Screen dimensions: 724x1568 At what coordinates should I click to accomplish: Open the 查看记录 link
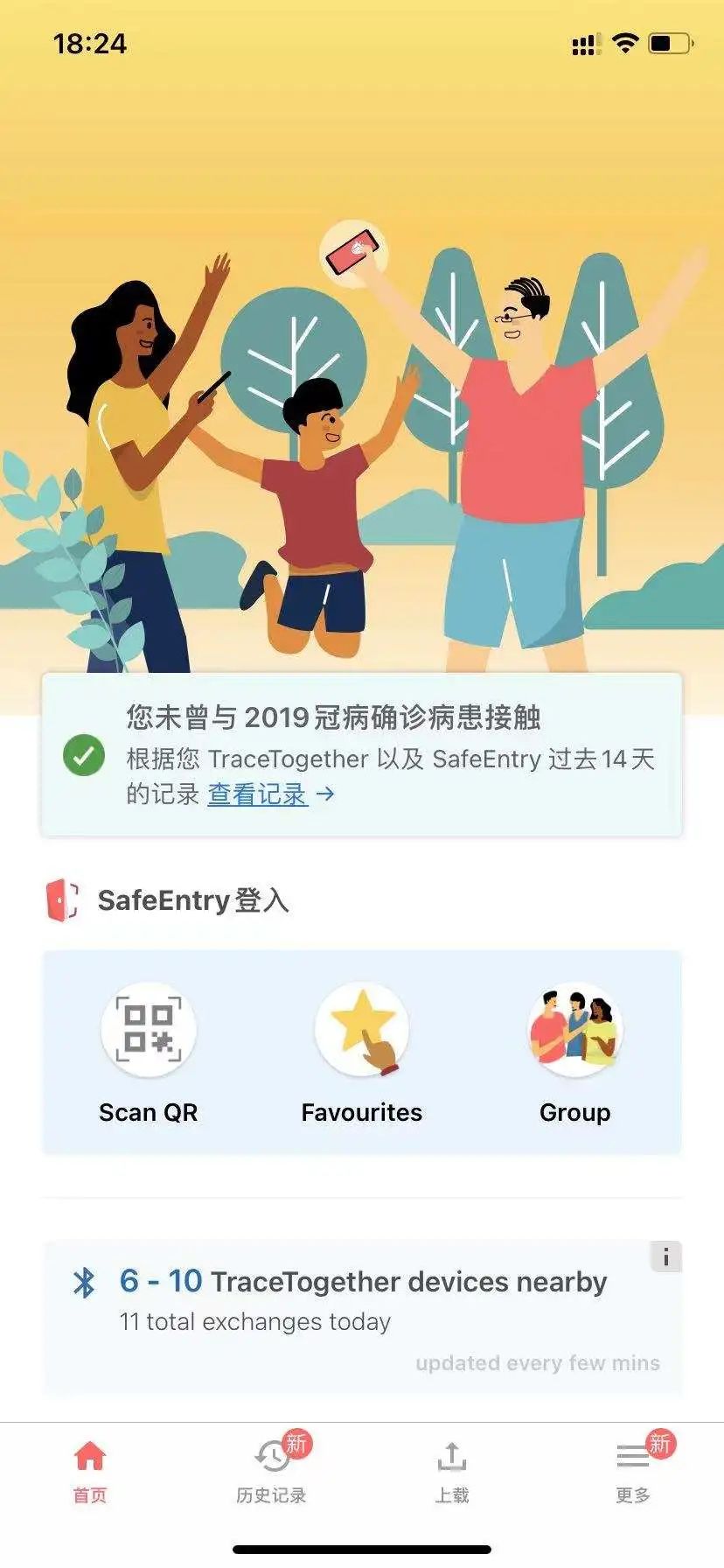point(258,794)
